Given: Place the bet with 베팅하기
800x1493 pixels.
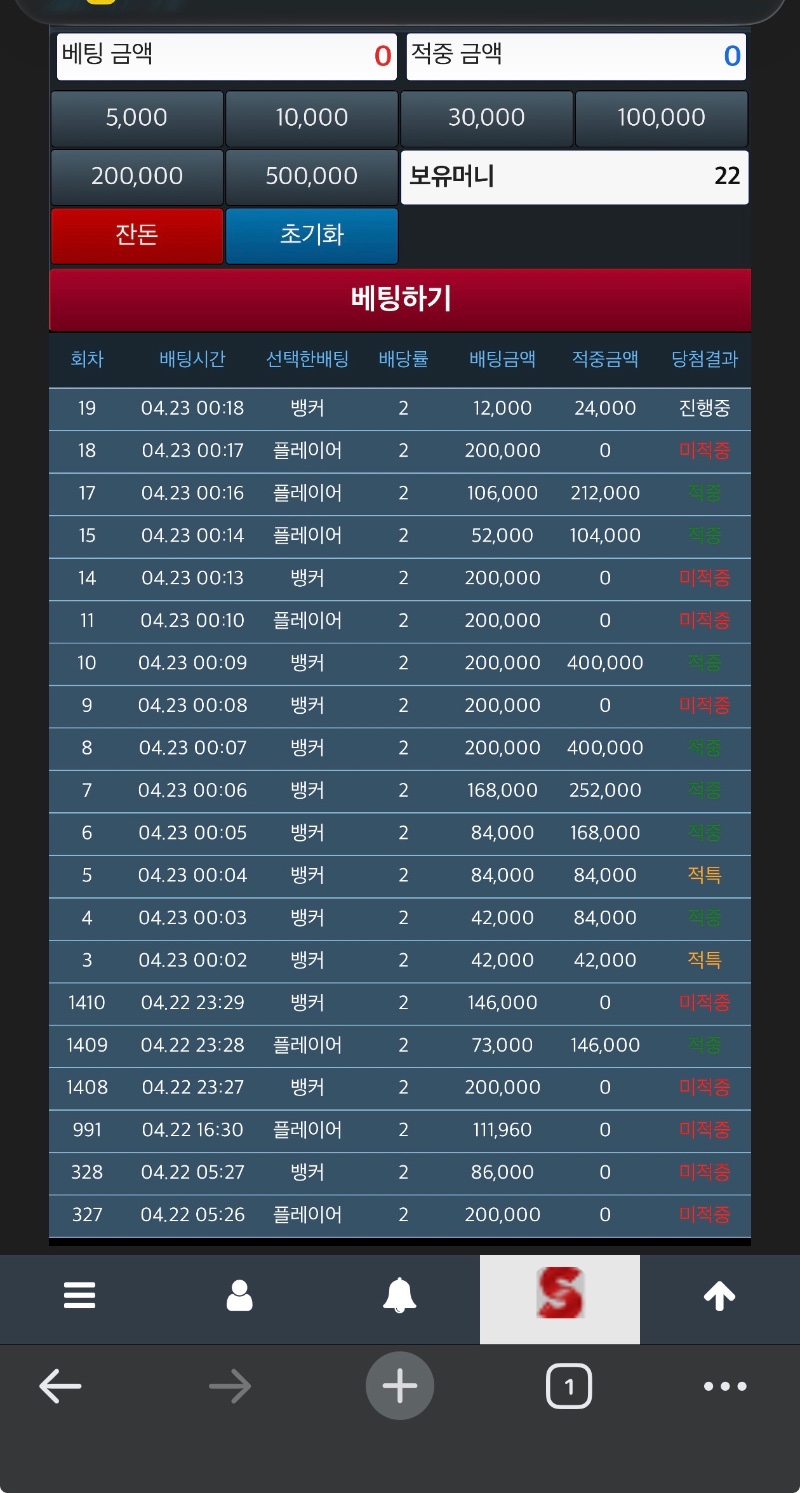Looking at the screenshot, I should (x=400, y=299).
